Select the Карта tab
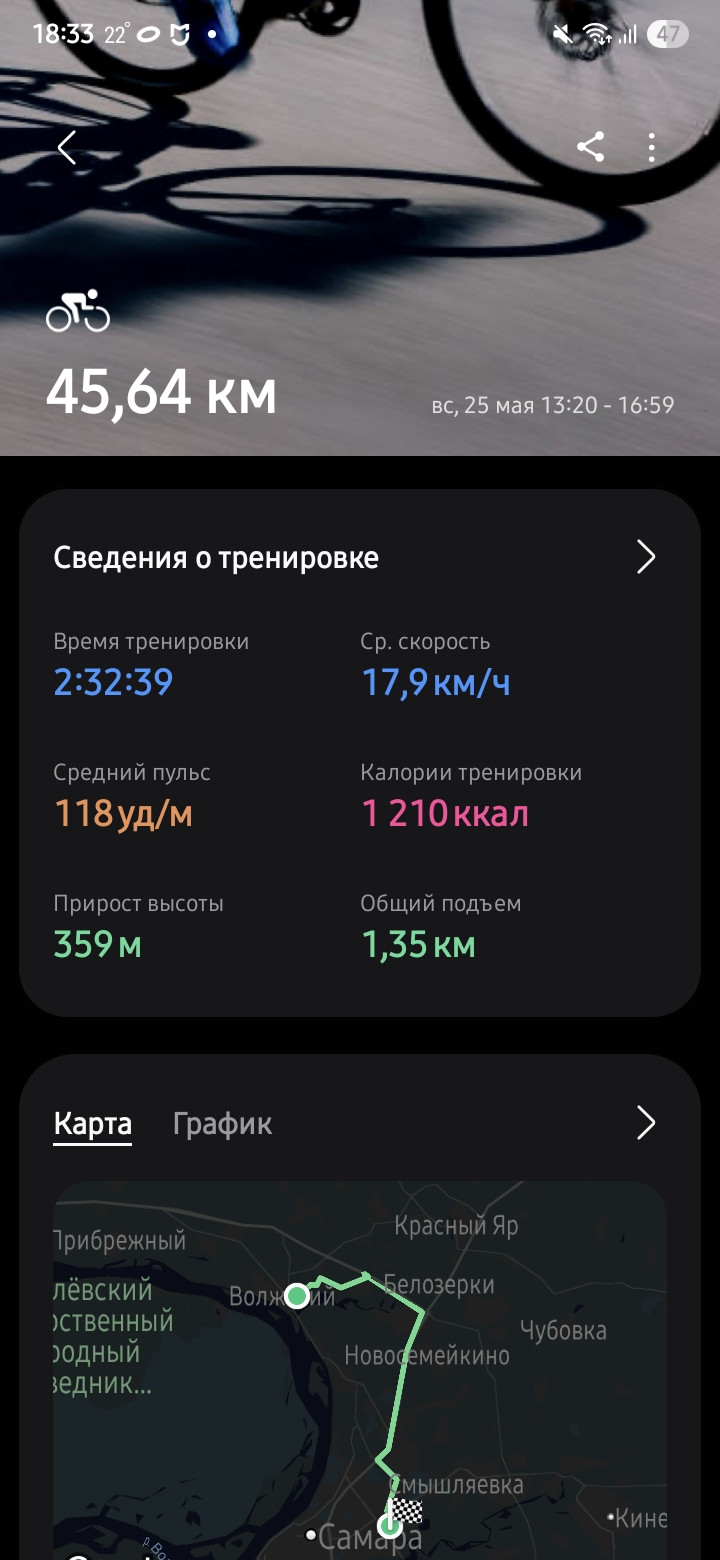The image size is (720, 1560). tap(93, 1124)
